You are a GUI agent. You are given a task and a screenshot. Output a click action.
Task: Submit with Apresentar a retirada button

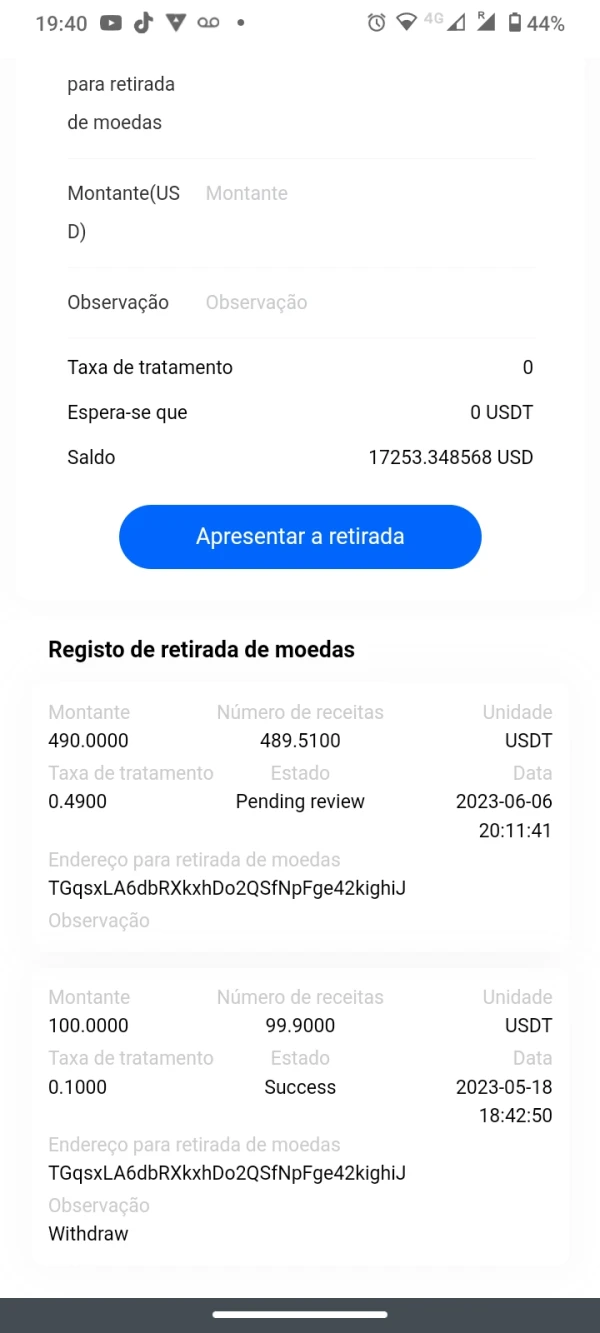click(300, 537)
